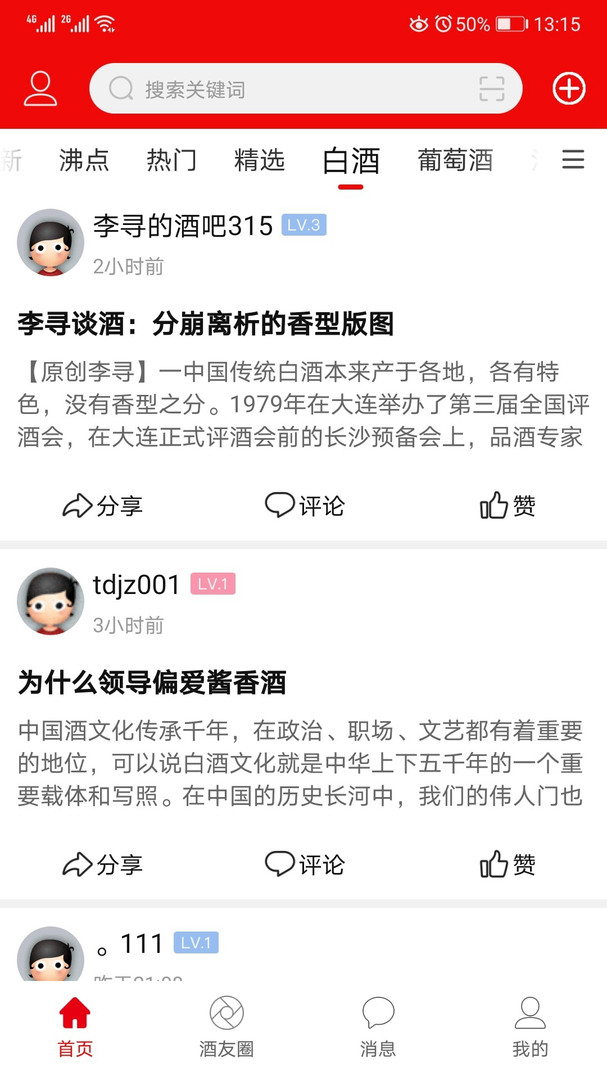Switch to the 葡萄酒 tab

[x=455, y=160]
